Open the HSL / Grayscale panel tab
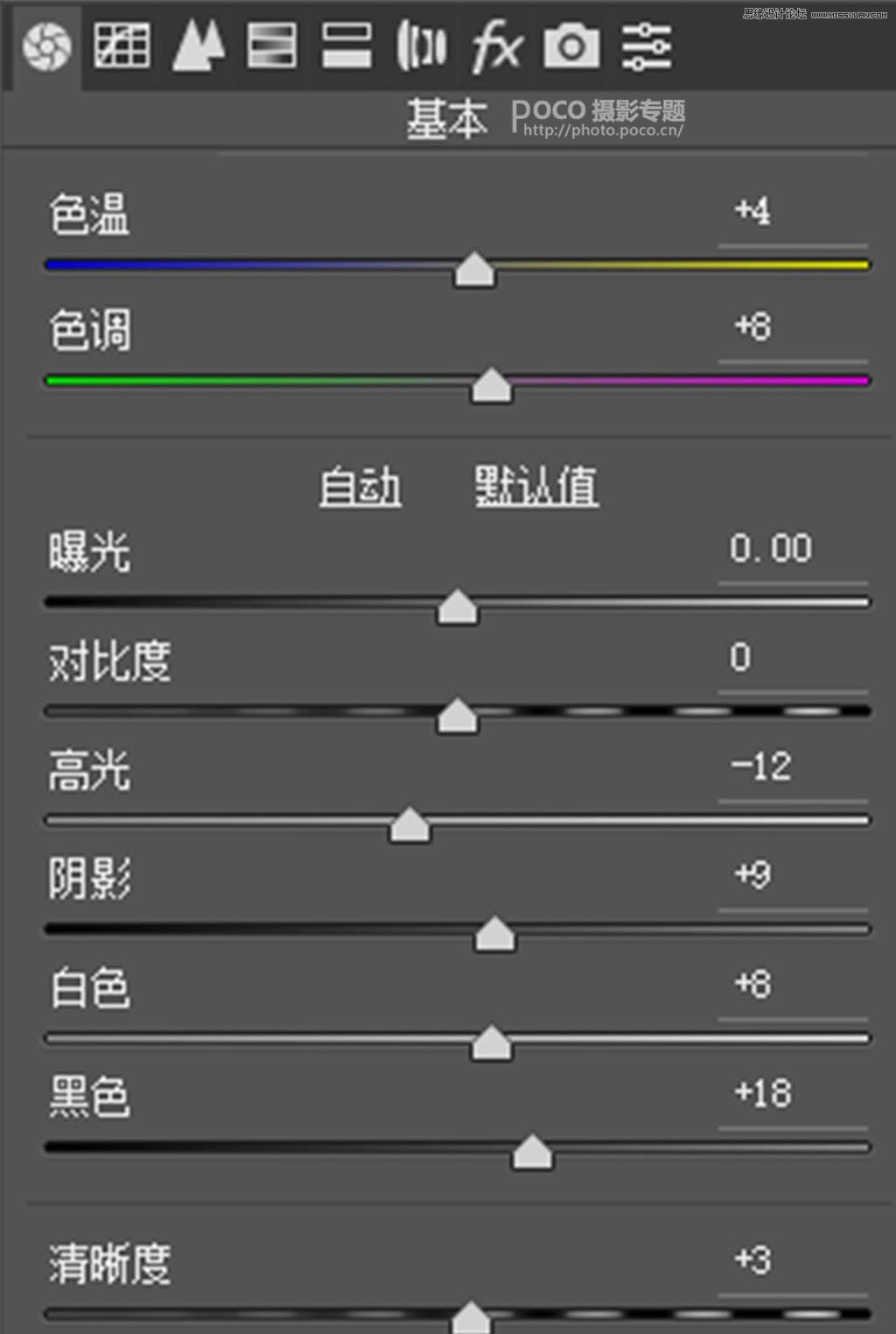This screenshot has height=1334, width=896. (x=271, y=46)
